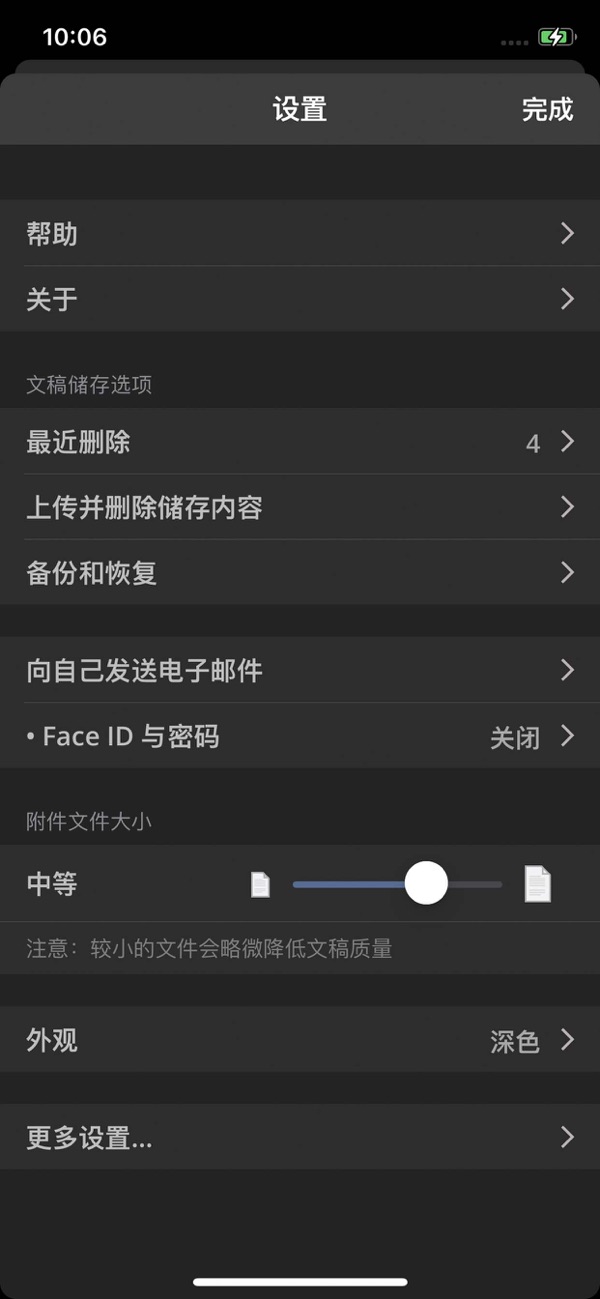Image resolution: width=600 pixels, height=1299 pixels.
Task: Open 上传并删除储存内容
Action: (300, 507)
